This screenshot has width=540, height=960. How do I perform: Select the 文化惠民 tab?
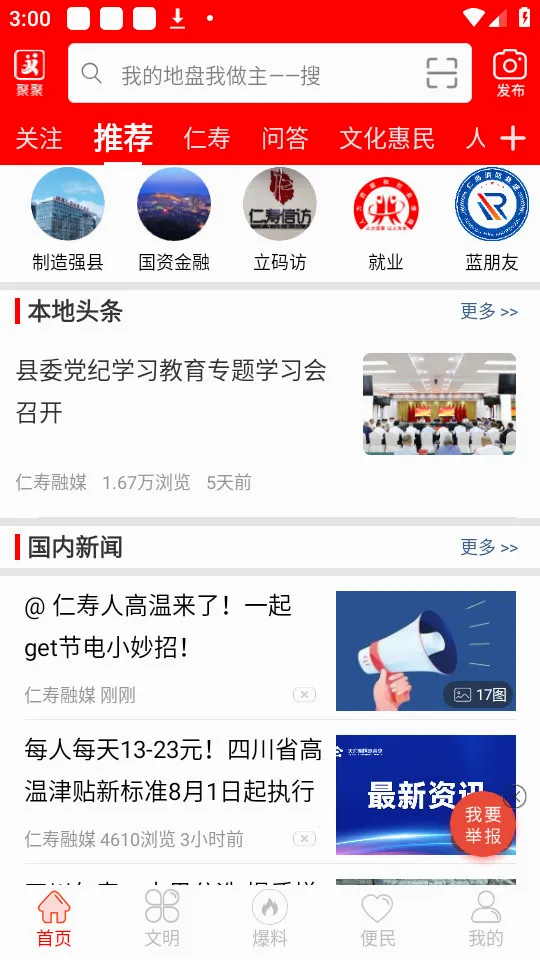click(x=387, y=138)
